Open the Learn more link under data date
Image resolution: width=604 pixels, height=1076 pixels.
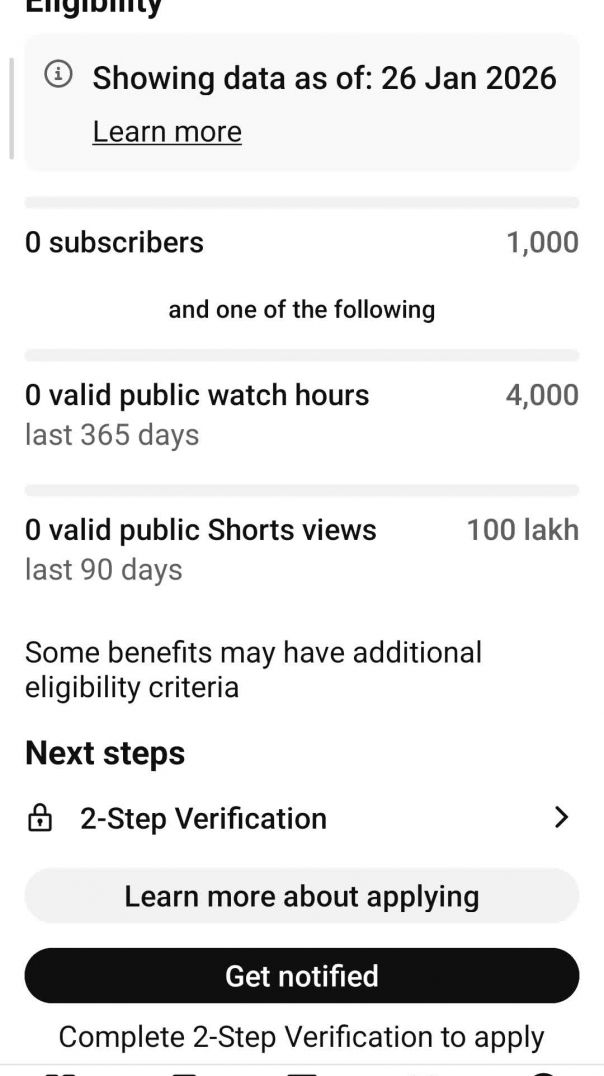point(167,132)
